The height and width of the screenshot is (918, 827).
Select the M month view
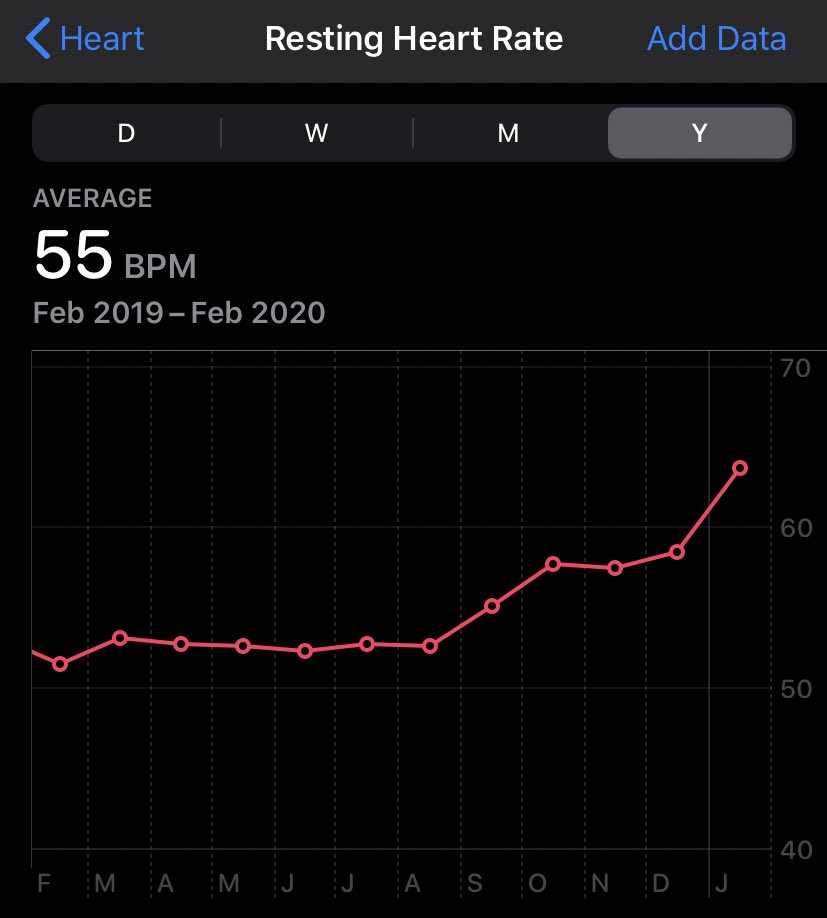508,133
